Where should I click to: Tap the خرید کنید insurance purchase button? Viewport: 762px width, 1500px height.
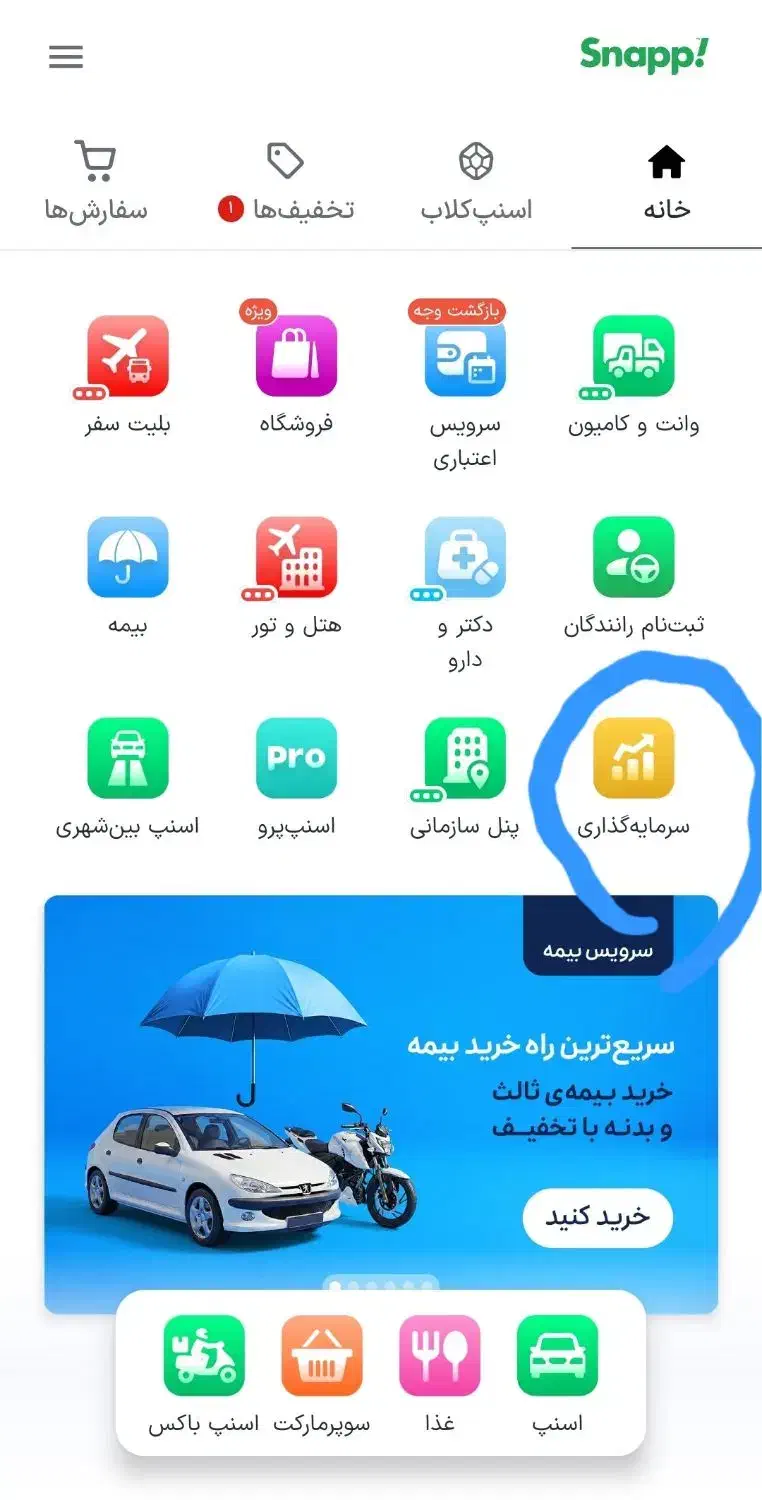coord(596,1218)
